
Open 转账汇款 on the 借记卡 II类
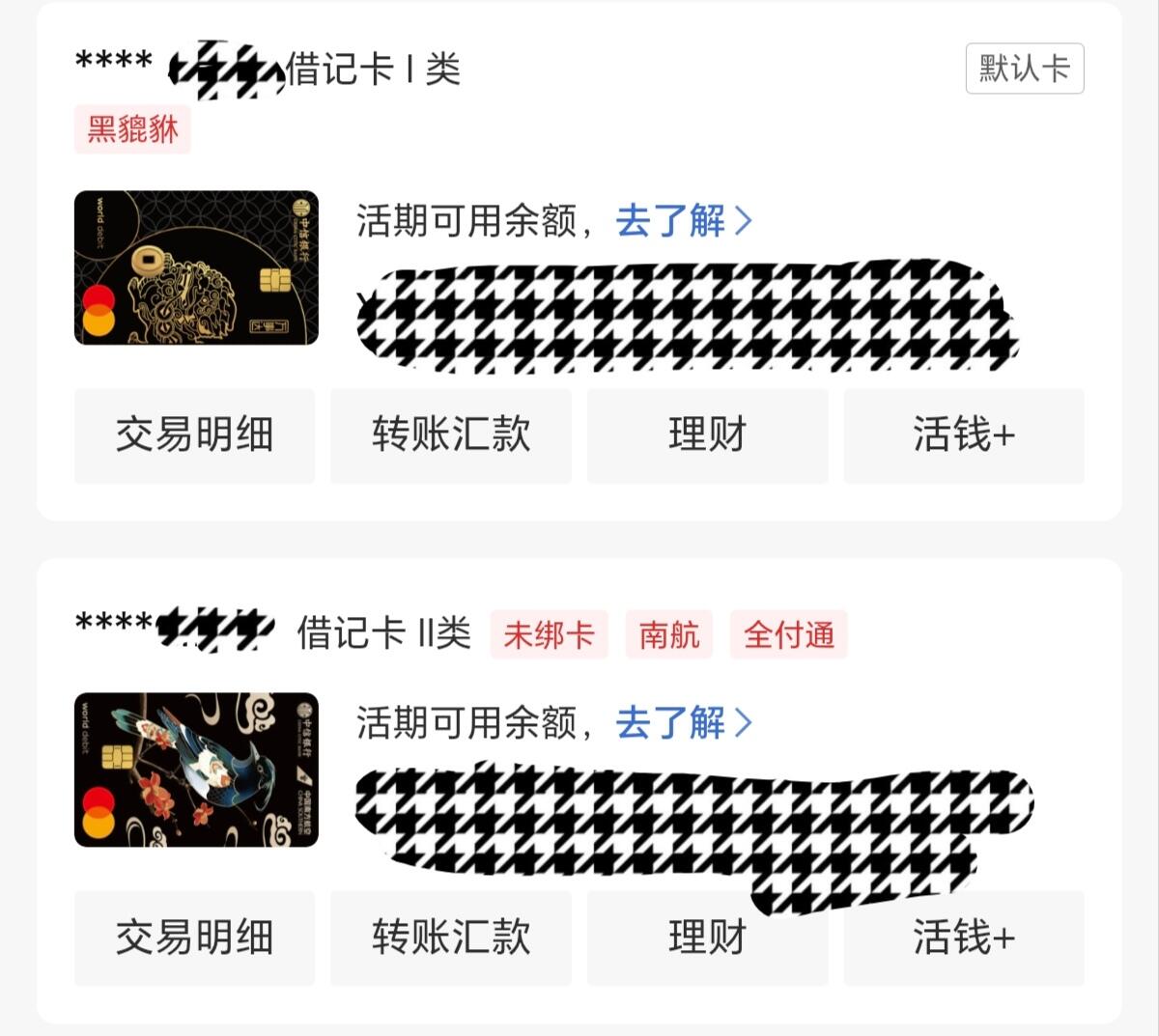[451, 938]
